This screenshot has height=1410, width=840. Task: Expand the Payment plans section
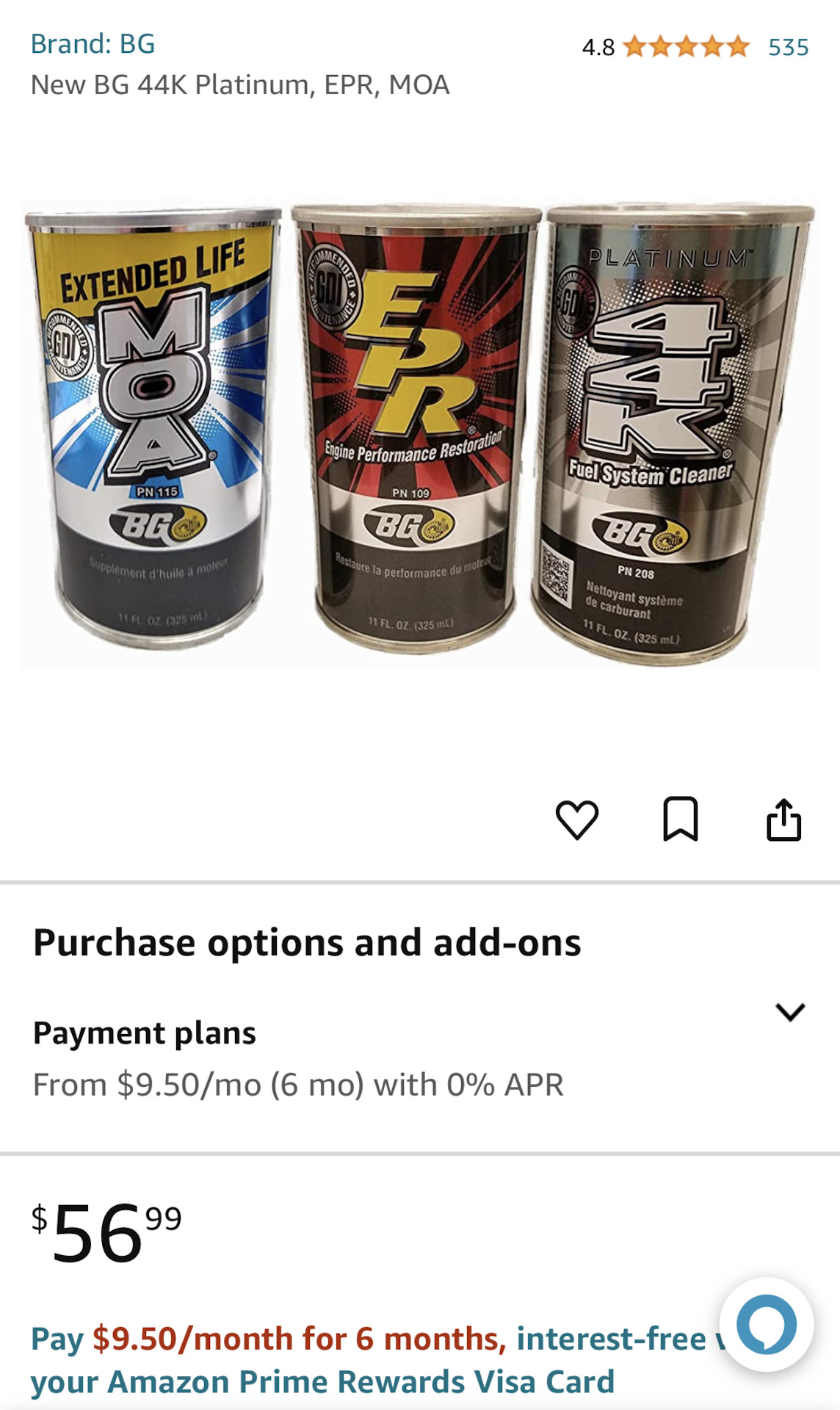click(x=790, y=1012)
